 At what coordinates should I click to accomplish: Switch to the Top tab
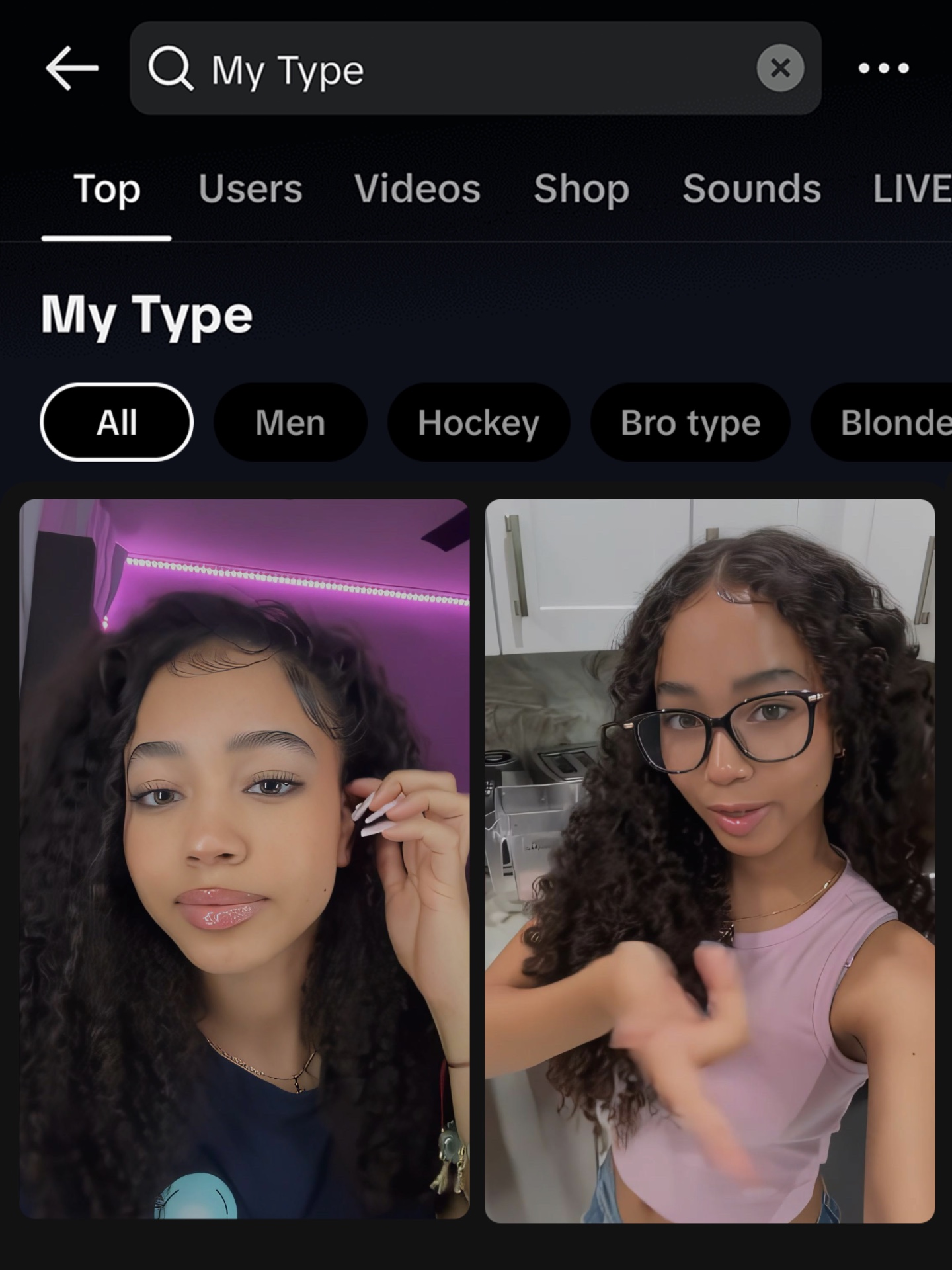[x=106, y=189]
